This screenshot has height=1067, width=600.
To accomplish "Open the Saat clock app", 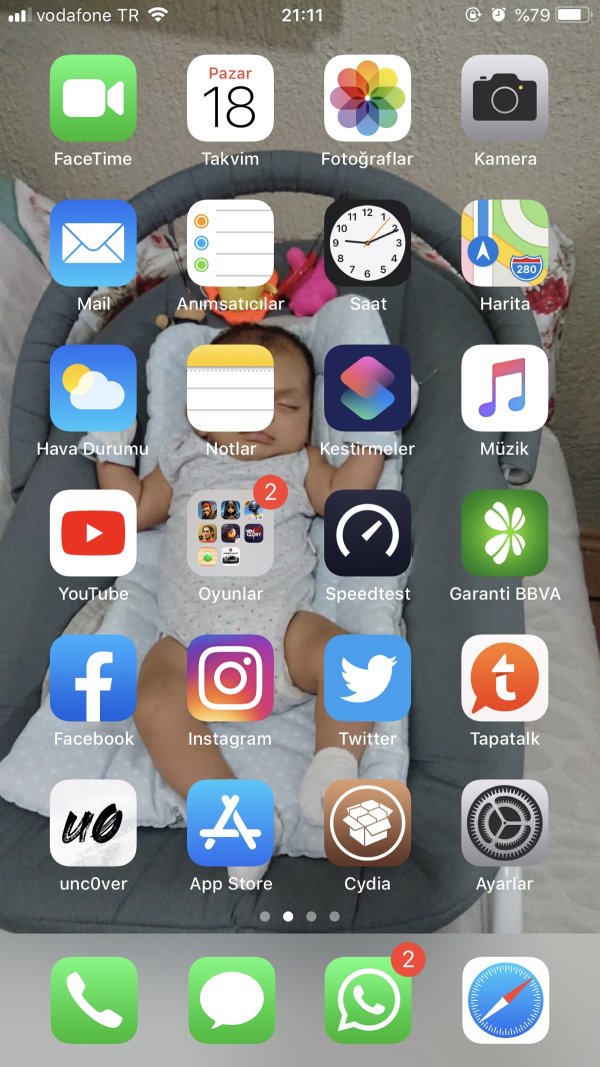I will (367, 243).
